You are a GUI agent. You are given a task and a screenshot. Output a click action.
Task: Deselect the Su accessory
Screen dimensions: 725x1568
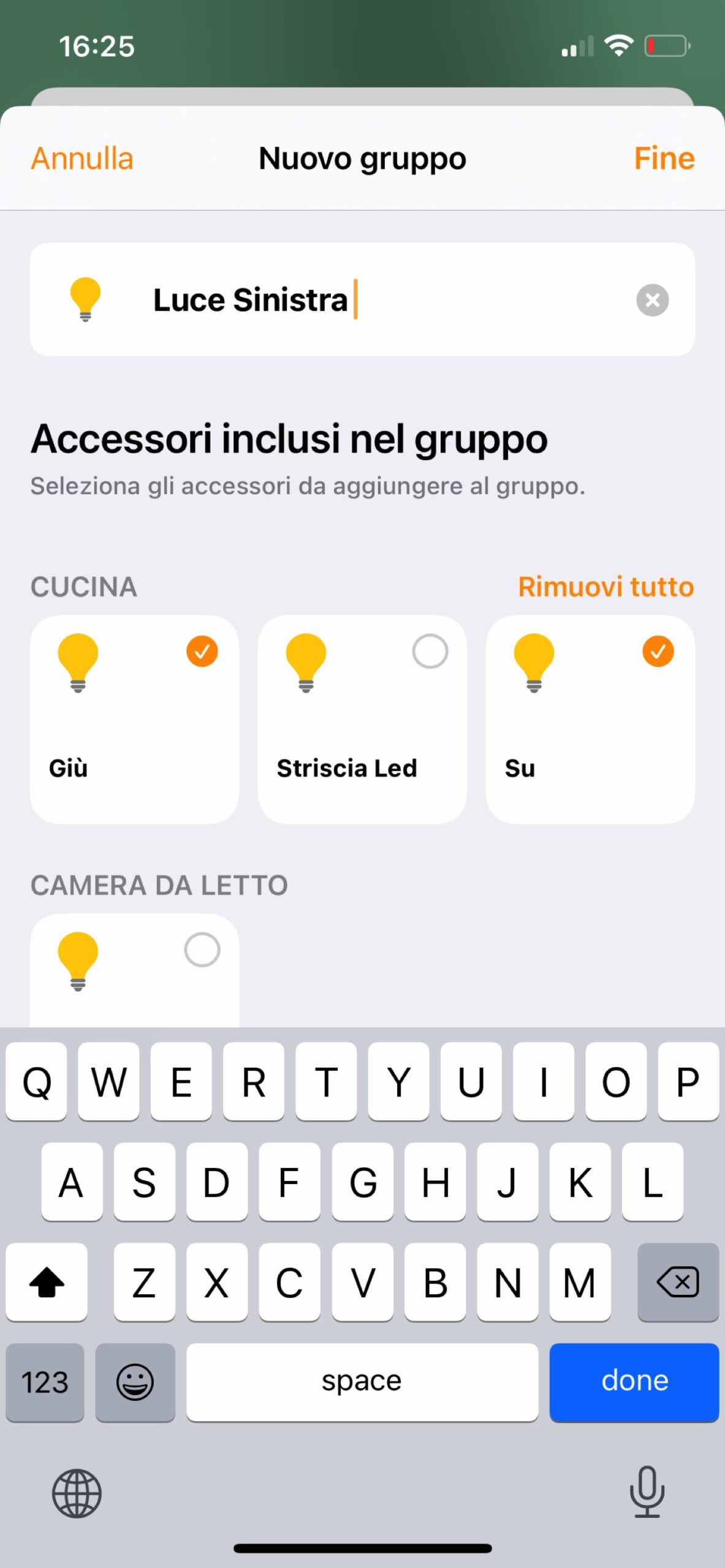pos(590,719)
